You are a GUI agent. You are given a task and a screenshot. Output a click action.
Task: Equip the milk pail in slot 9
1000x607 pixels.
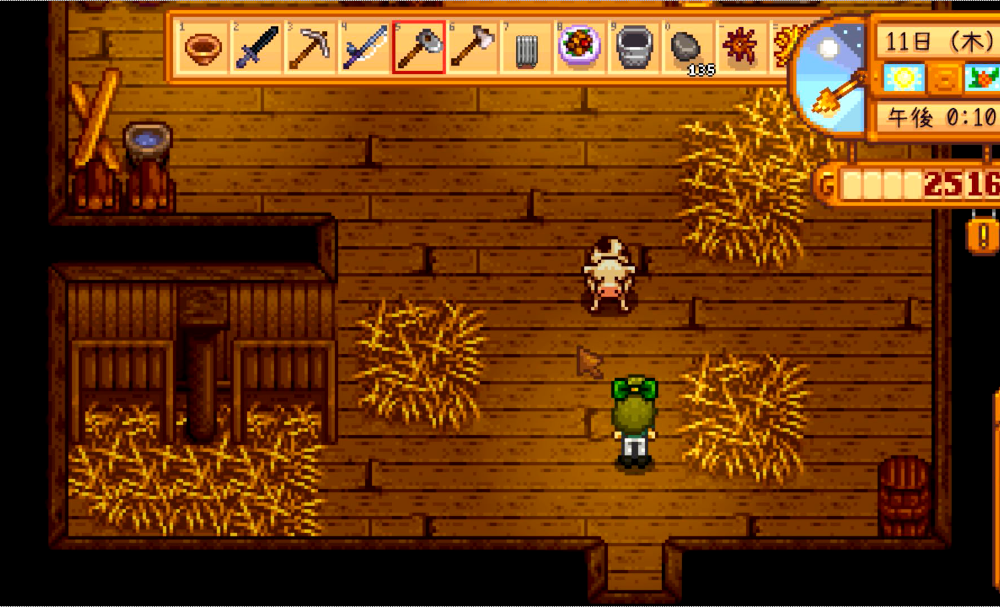pos(634,47)
